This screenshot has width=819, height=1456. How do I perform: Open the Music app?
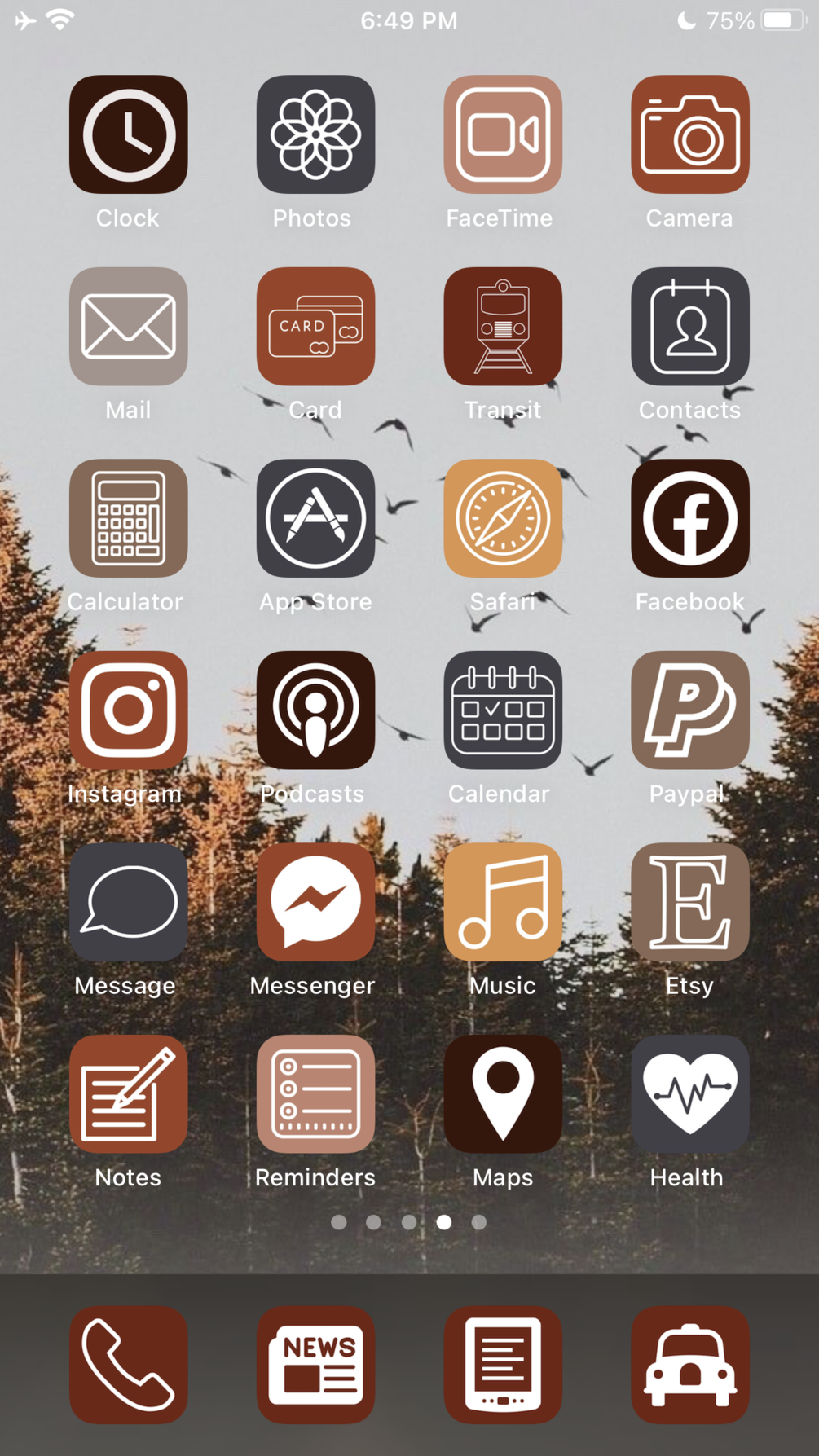[503, 902]
